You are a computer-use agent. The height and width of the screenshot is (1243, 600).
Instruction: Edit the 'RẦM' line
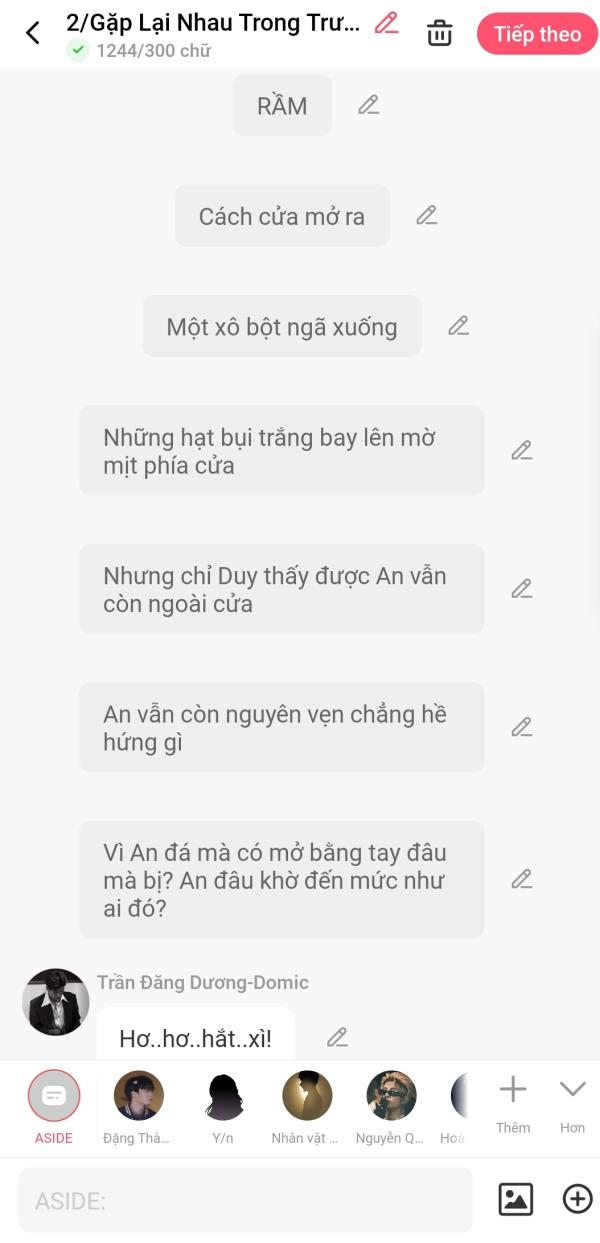(369, 105)
